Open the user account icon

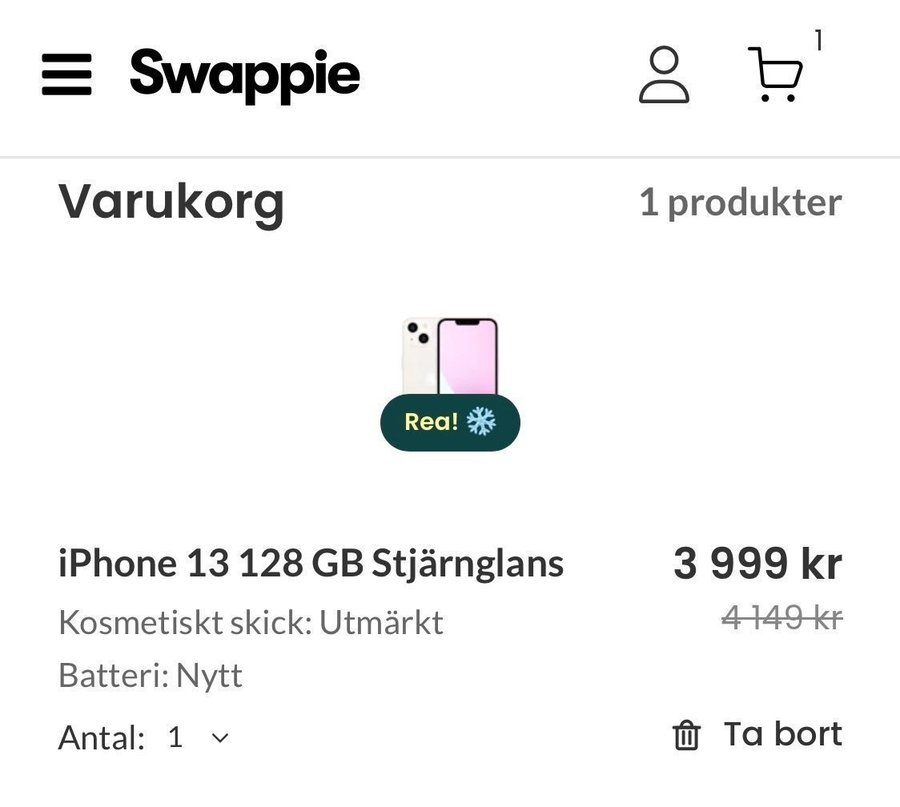pos(664,75)
